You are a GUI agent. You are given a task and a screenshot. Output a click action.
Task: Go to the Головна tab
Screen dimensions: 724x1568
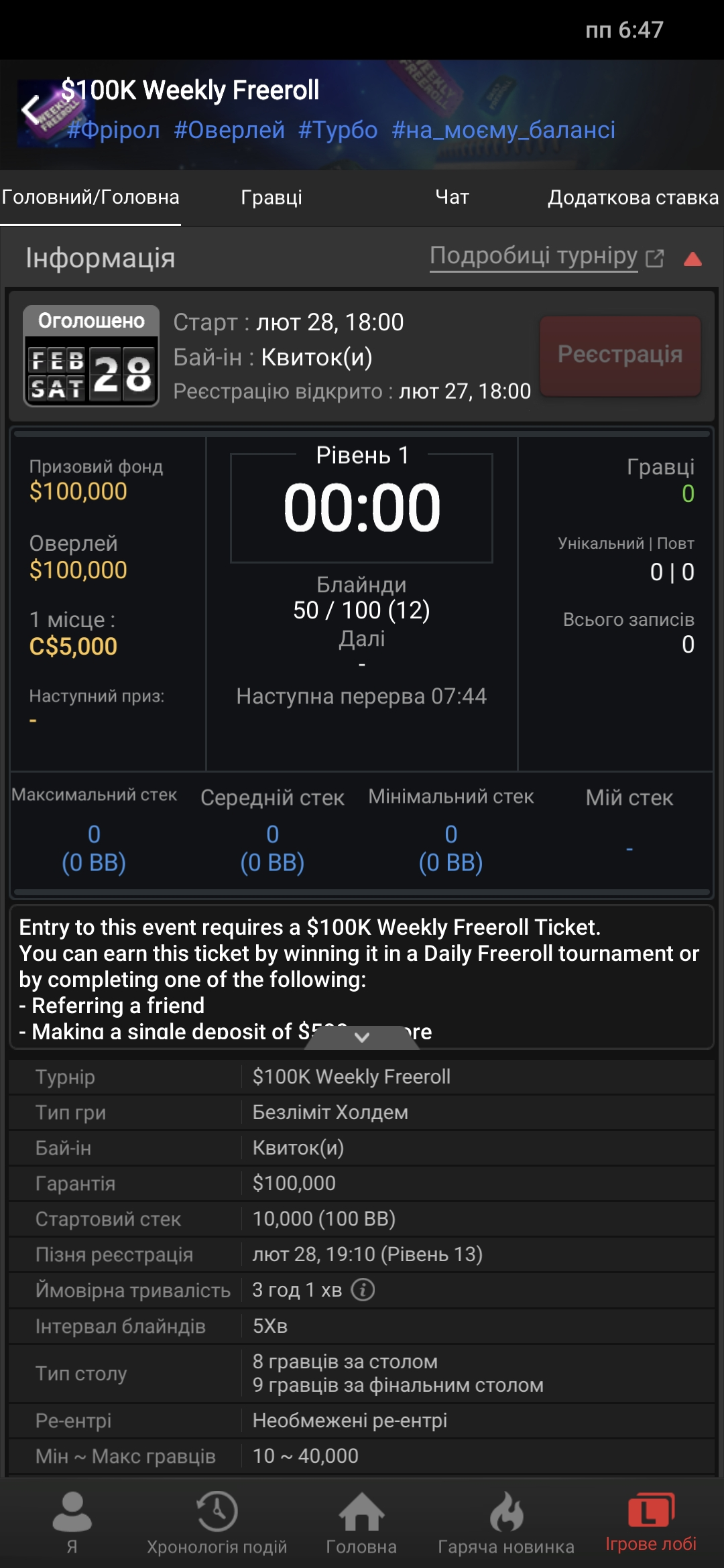coord(361,1522)
